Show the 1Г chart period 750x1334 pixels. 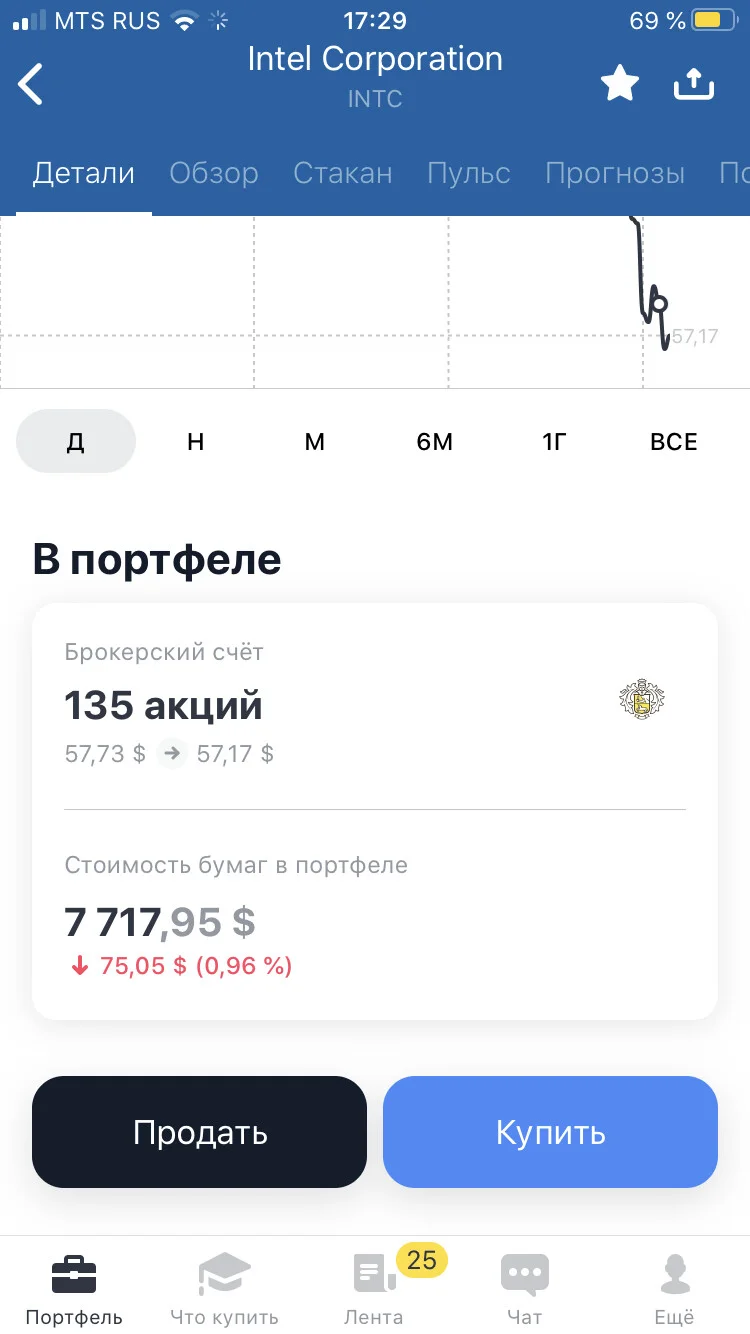coord(555,441)
